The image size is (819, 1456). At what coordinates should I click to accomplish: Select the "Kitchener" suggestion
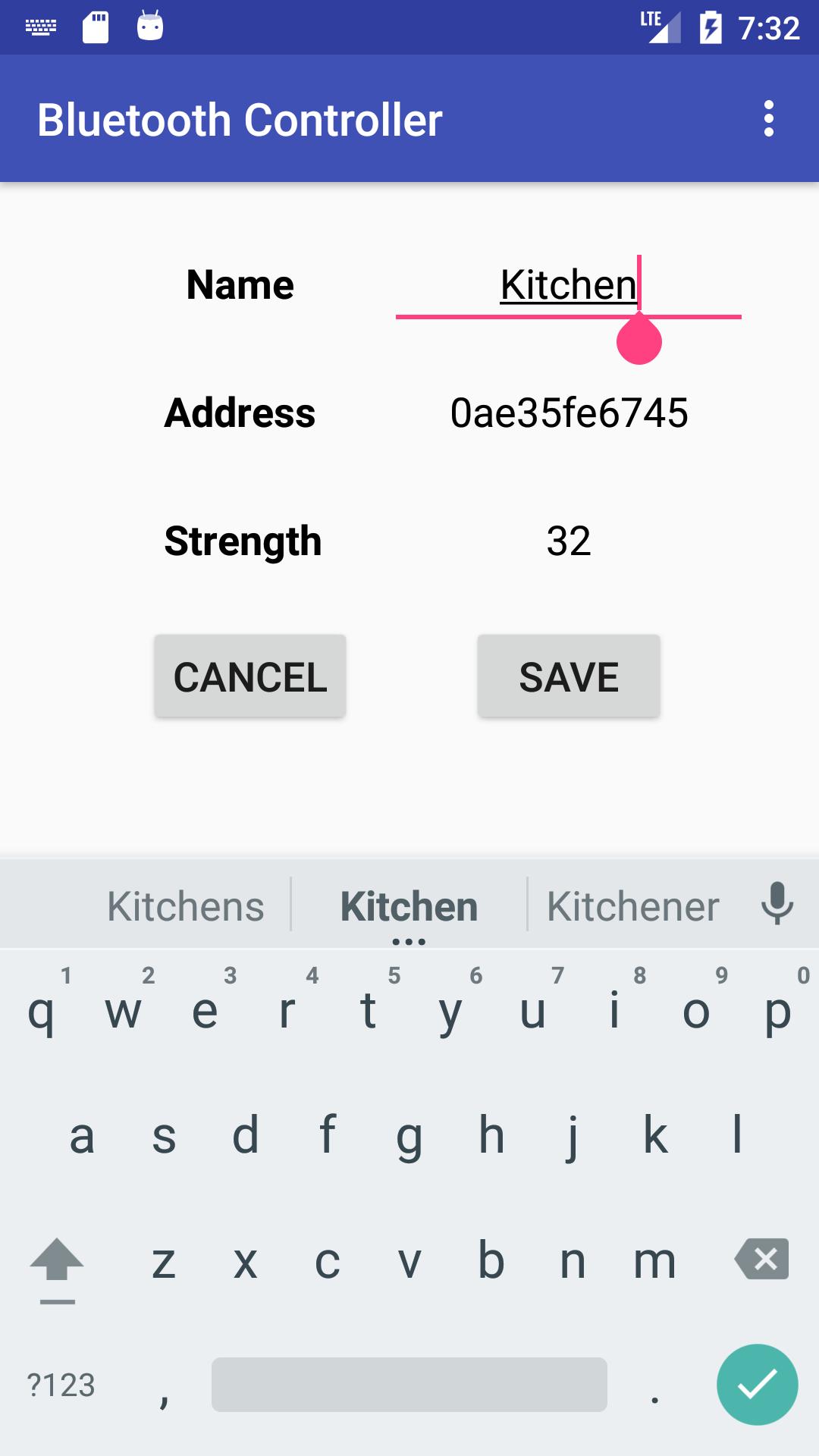click(632, 906)
